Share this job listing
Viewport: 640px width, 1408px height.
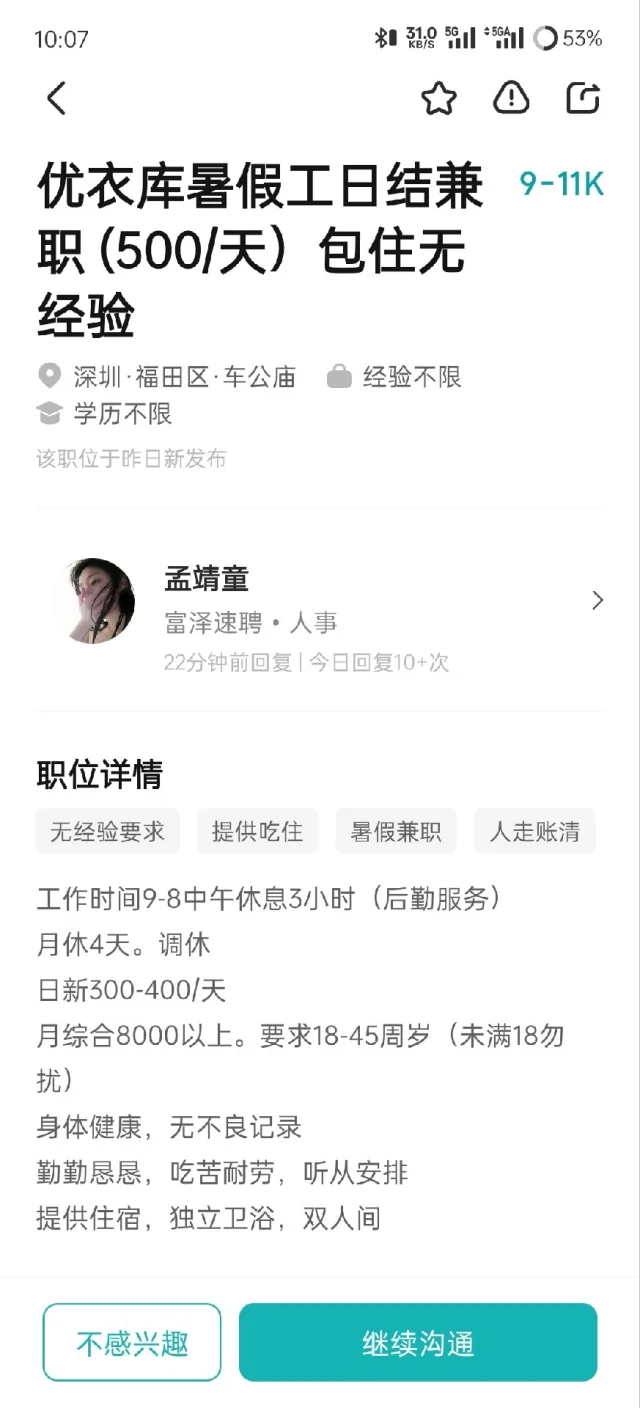pyautogui.click(x=583, y=98)
